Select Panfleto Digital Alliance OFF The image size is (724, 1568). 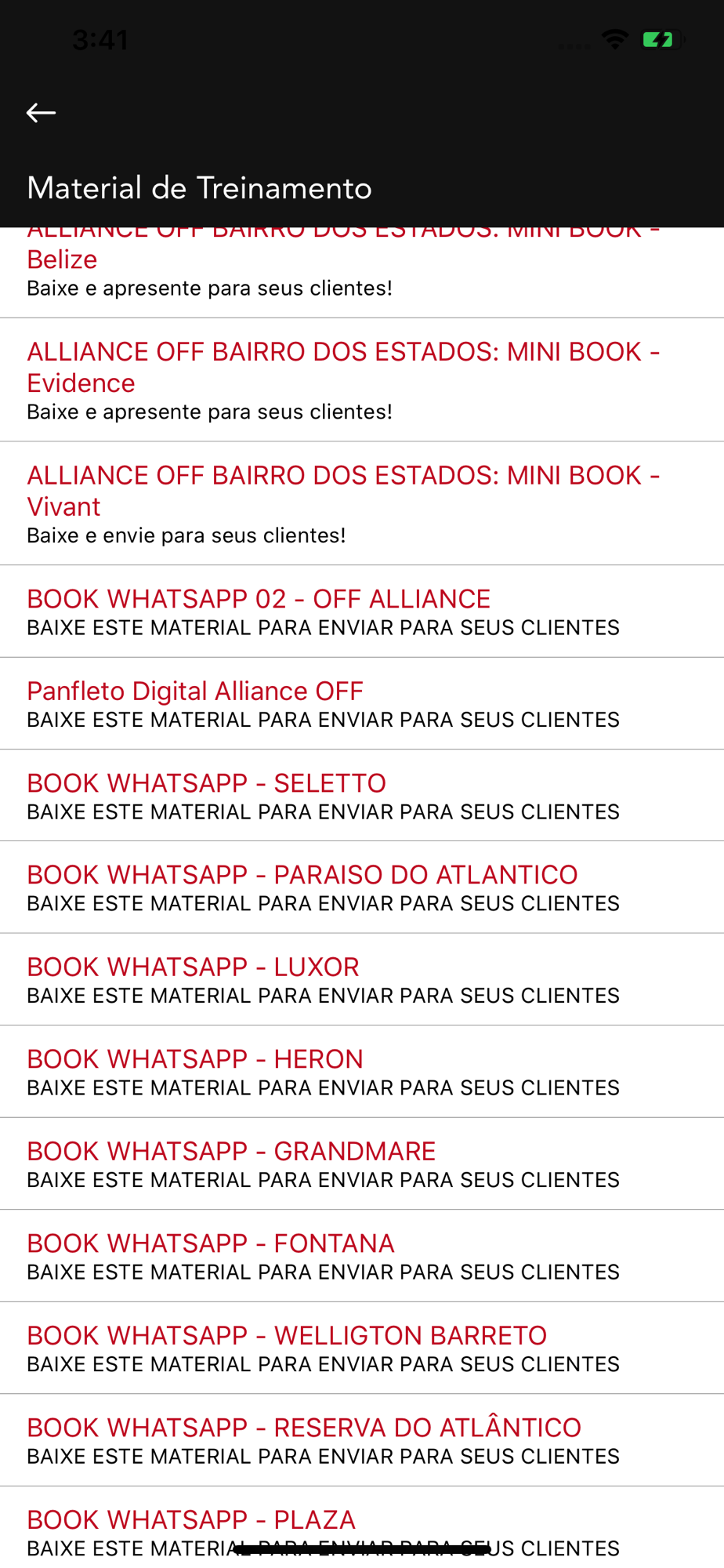(x=360, y=703)
